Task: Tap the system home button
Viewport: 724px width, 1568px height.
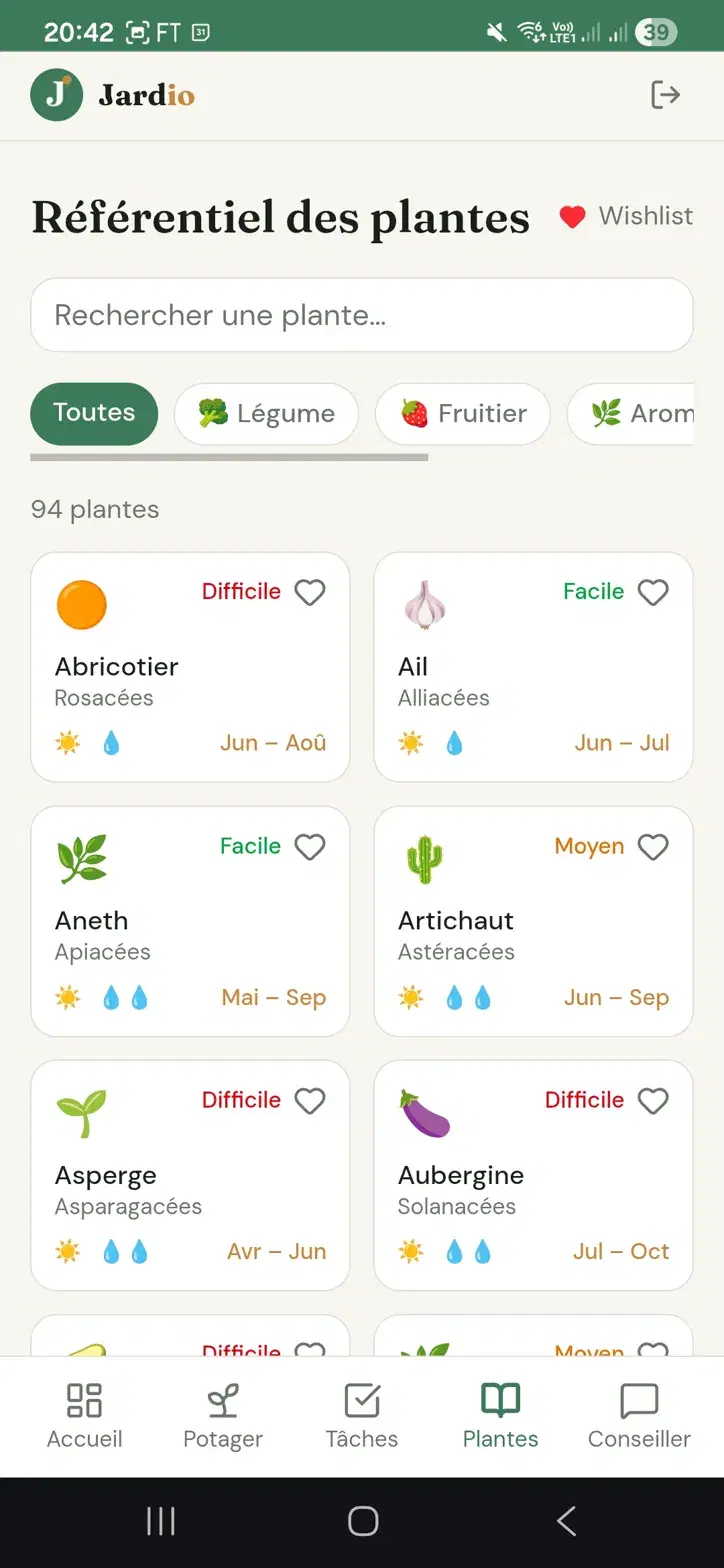Action: pos(362,1521)
